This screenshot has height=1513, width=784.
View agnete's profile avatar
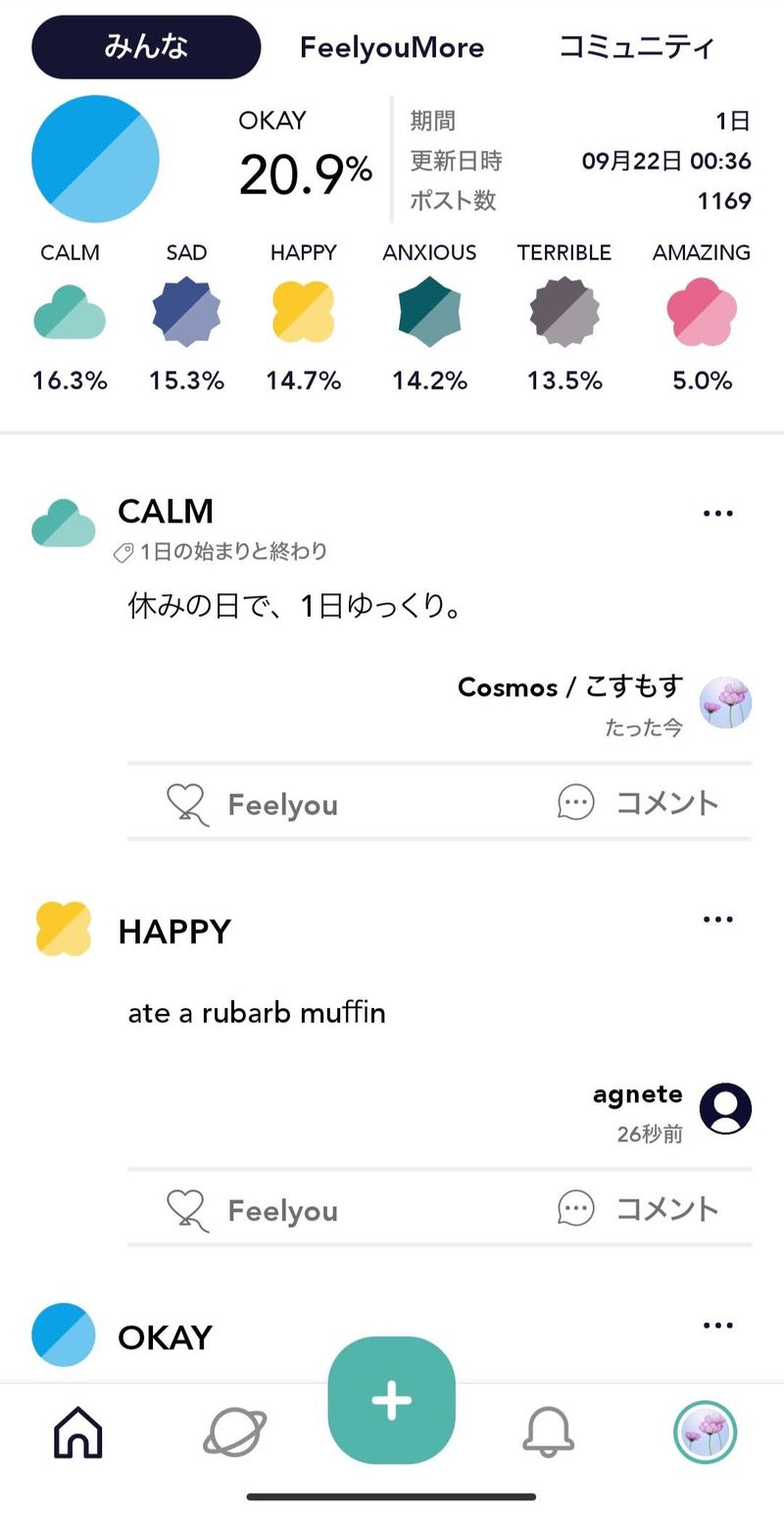[x=725, y=1108]
